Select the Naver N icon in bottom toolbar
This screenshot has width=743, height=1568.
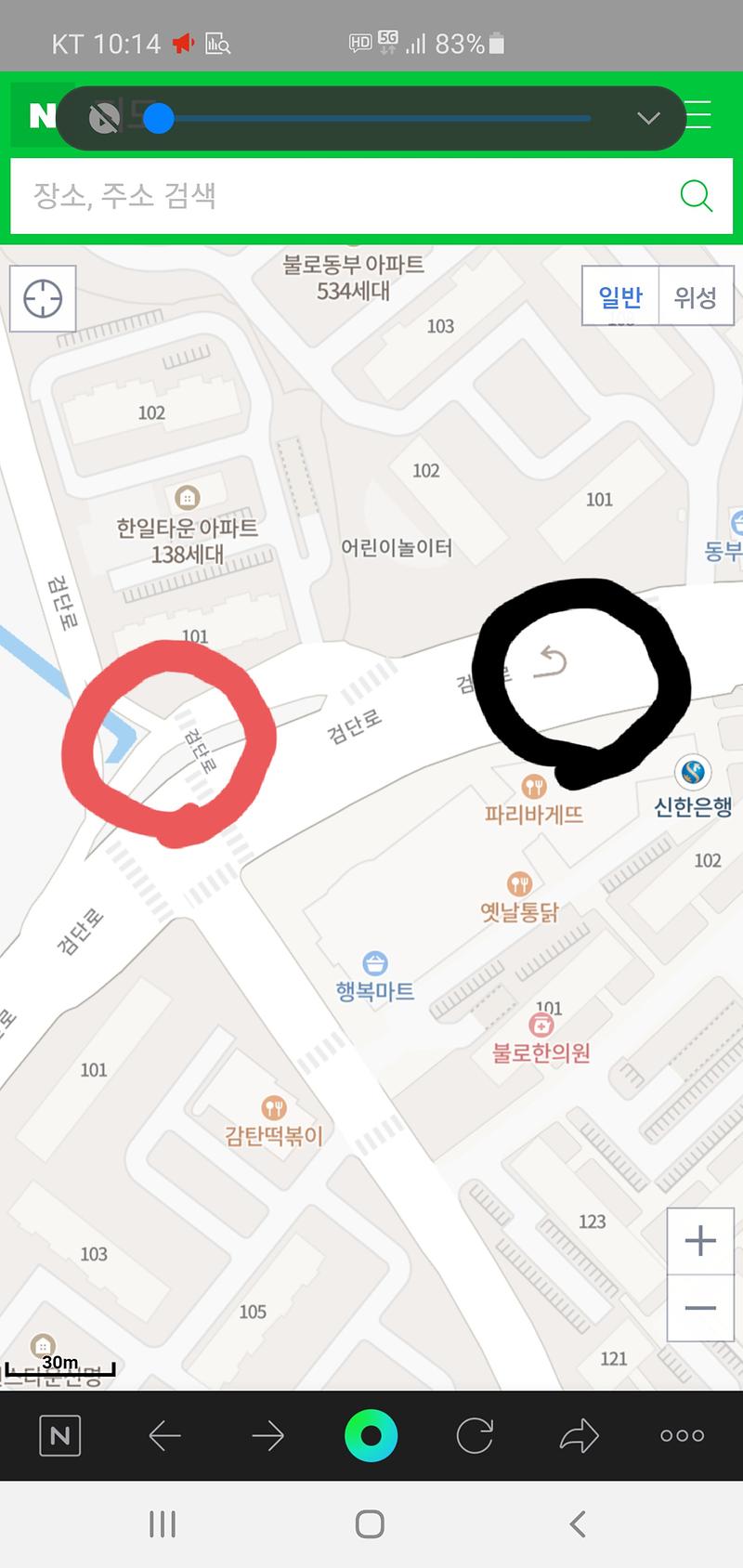coord(59,1435)
